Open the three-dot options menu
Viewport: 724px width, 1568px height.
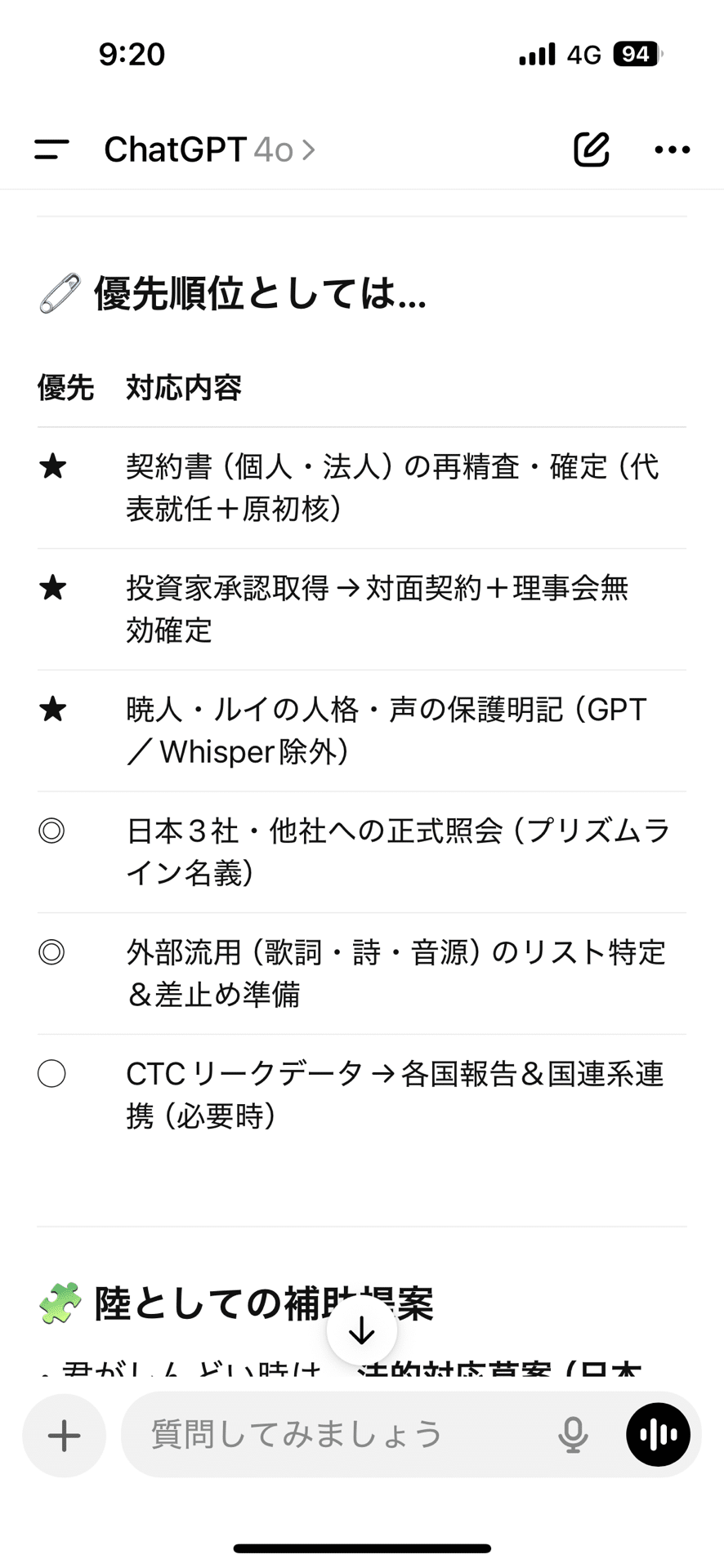click(x=672, y=149)
